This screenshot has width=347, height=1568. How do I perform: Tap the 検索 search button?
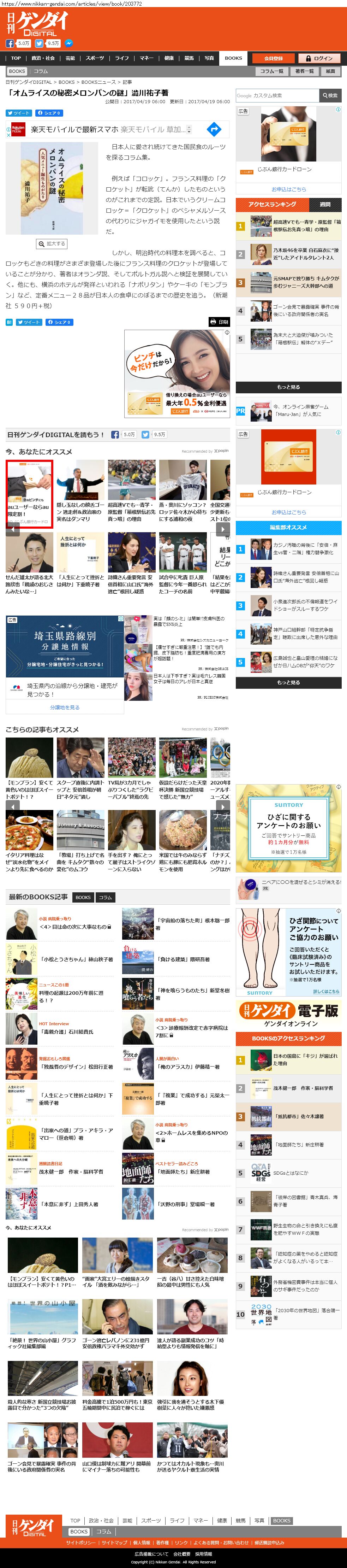tap(330, 95)
